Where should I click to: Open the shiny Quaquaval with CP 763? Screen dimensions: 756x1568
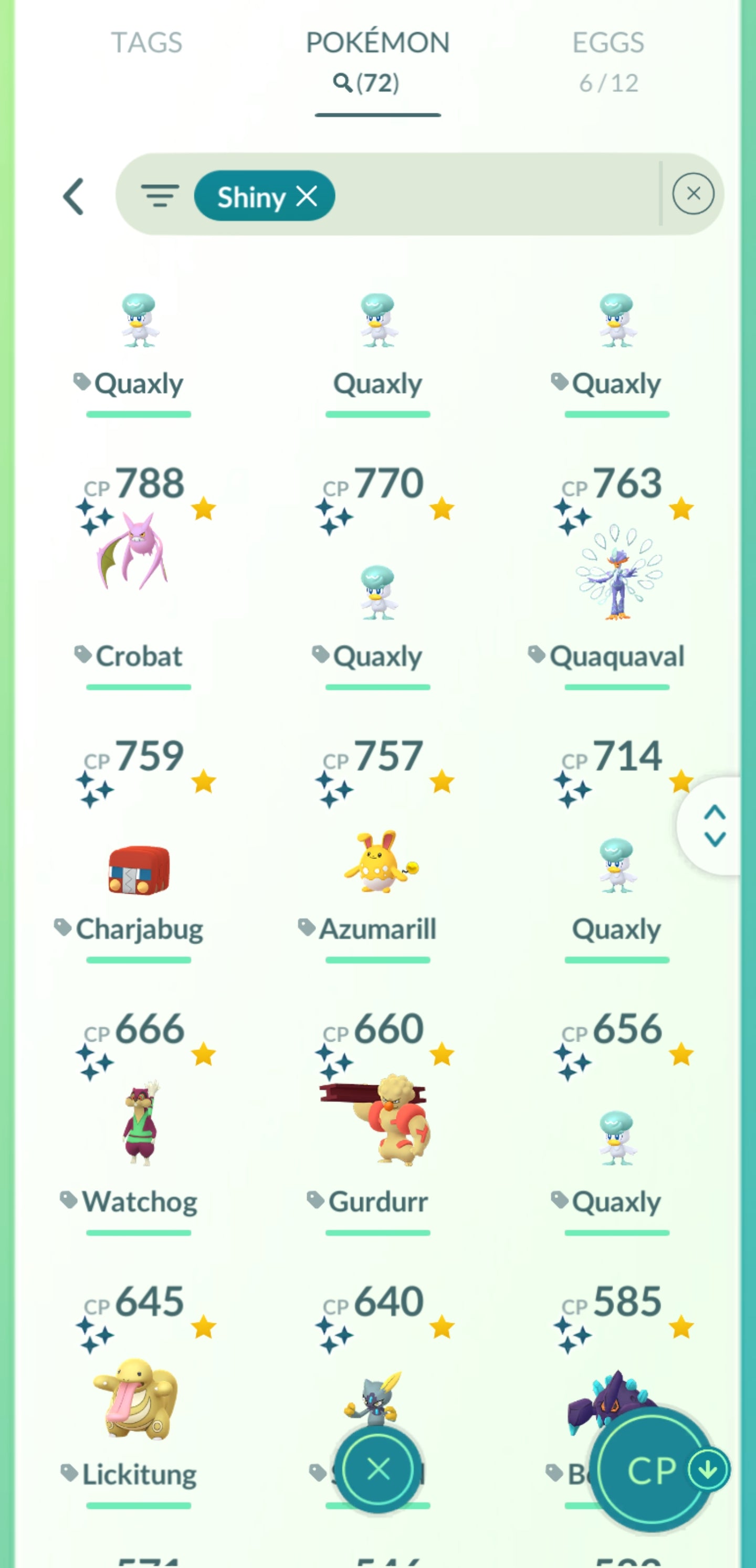point(616,572)
